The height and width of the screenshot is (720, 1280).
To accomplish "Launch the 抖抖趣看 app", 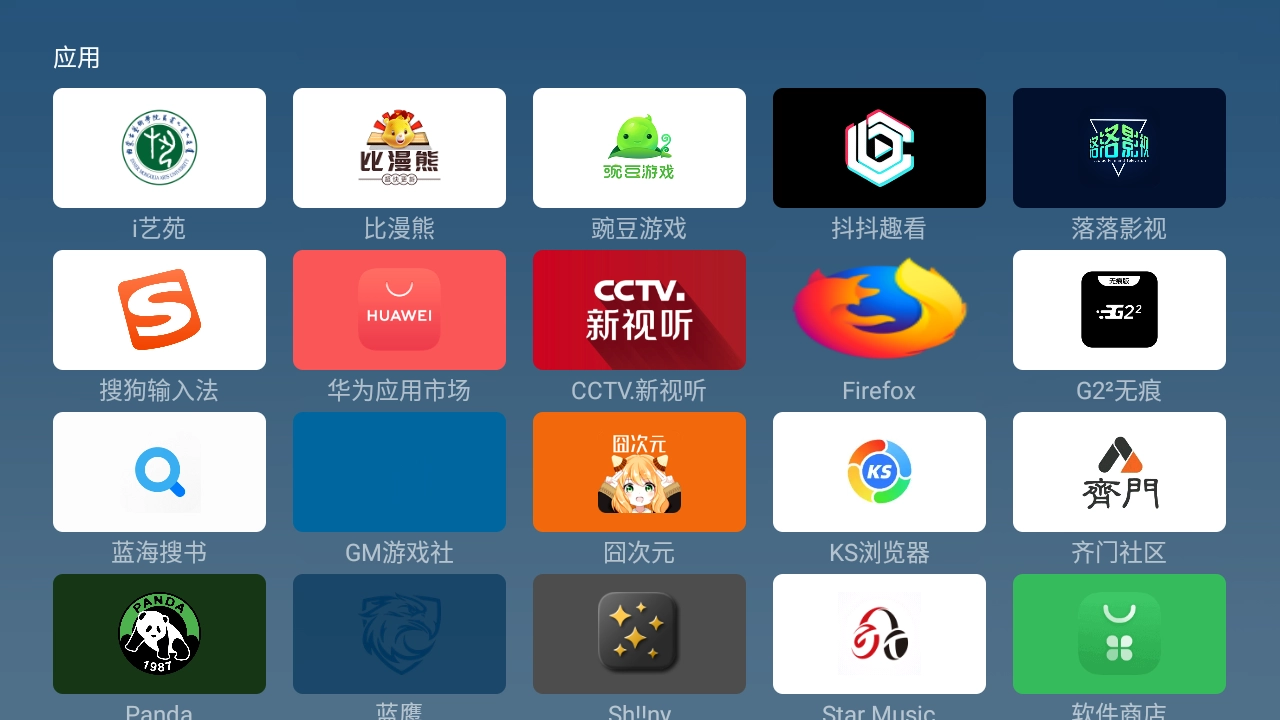I will pos(879,148).
